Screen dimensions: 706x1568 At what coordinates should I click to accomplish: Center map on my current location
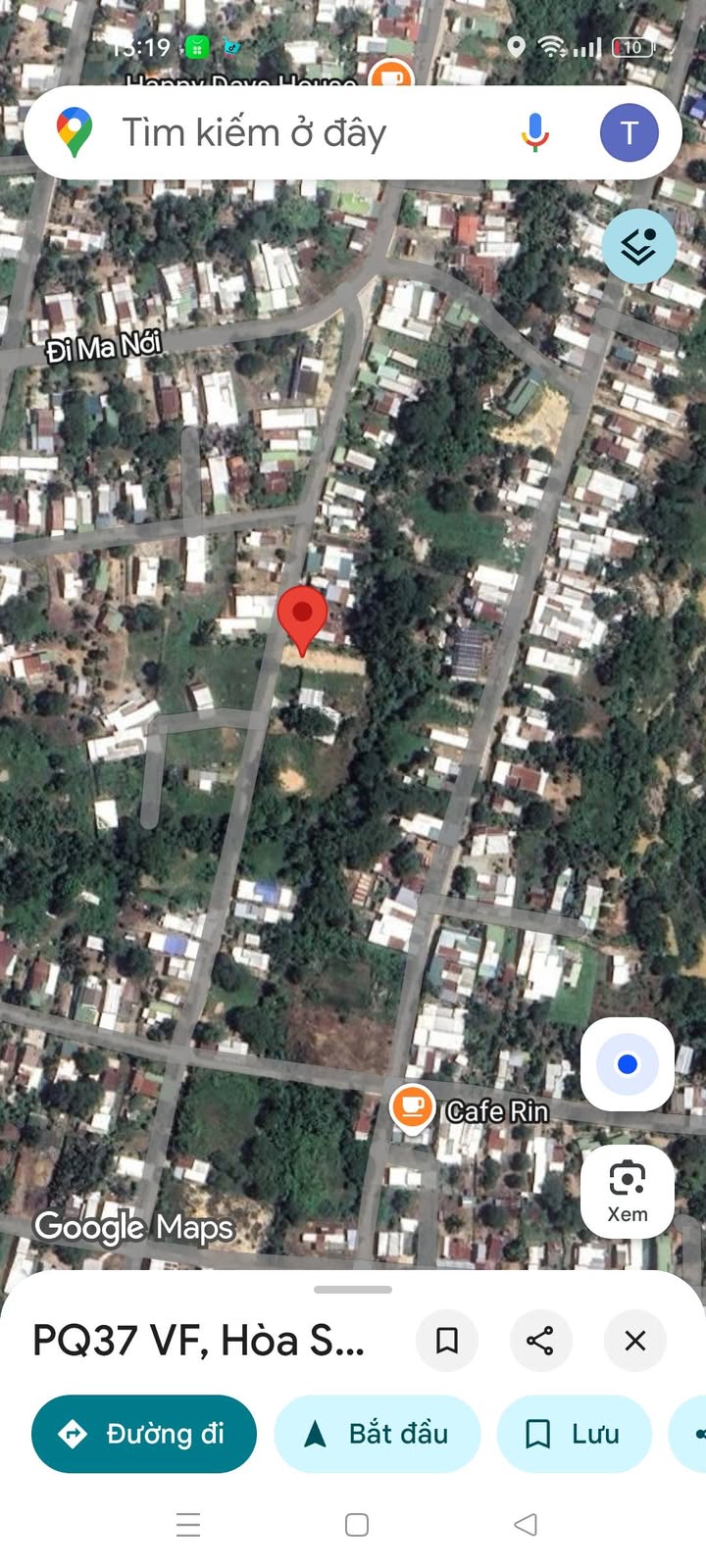pyautogui.click(x=628, y=1064)
